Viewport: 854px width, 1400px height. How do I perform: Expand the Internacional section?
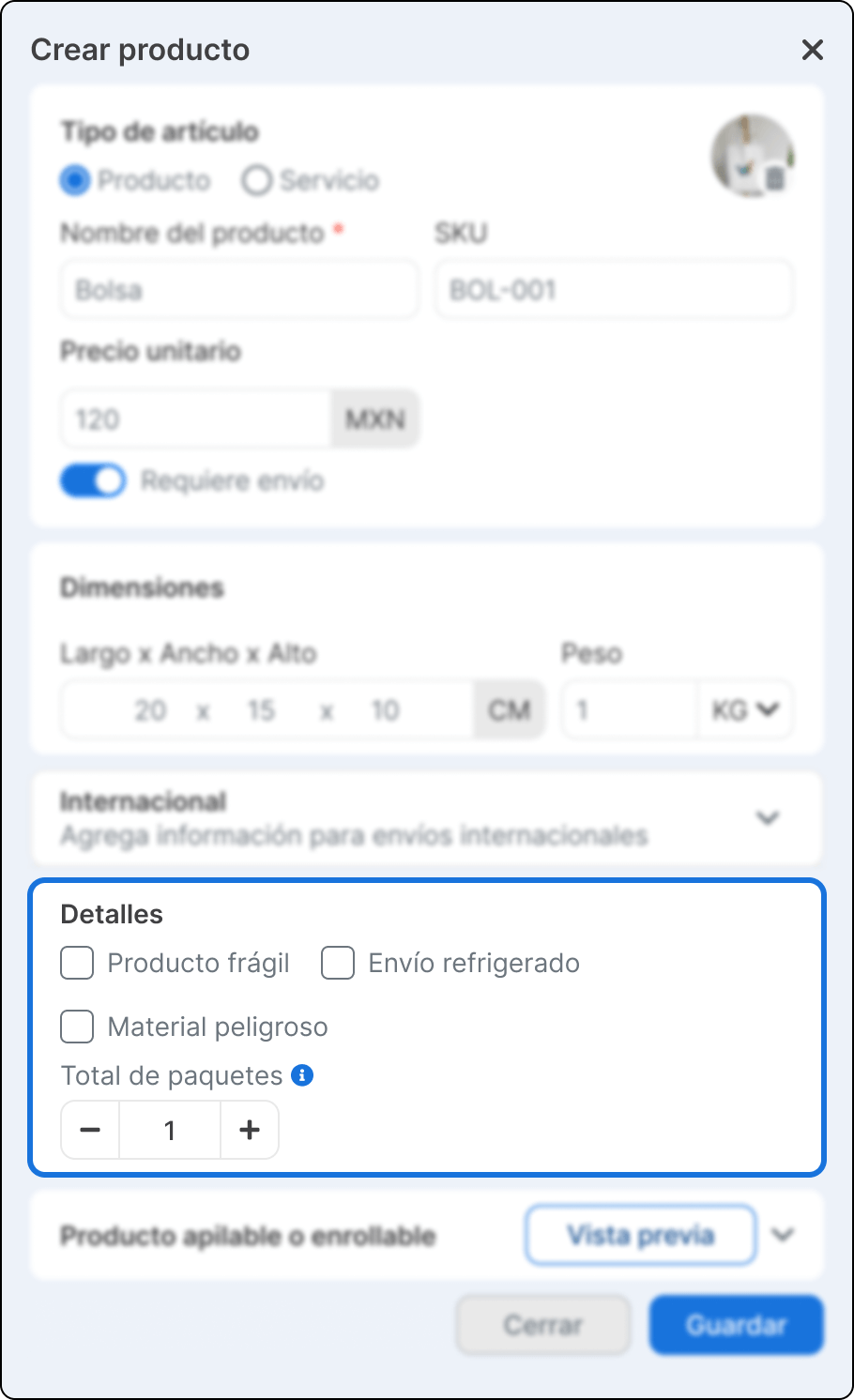[768, 818]
